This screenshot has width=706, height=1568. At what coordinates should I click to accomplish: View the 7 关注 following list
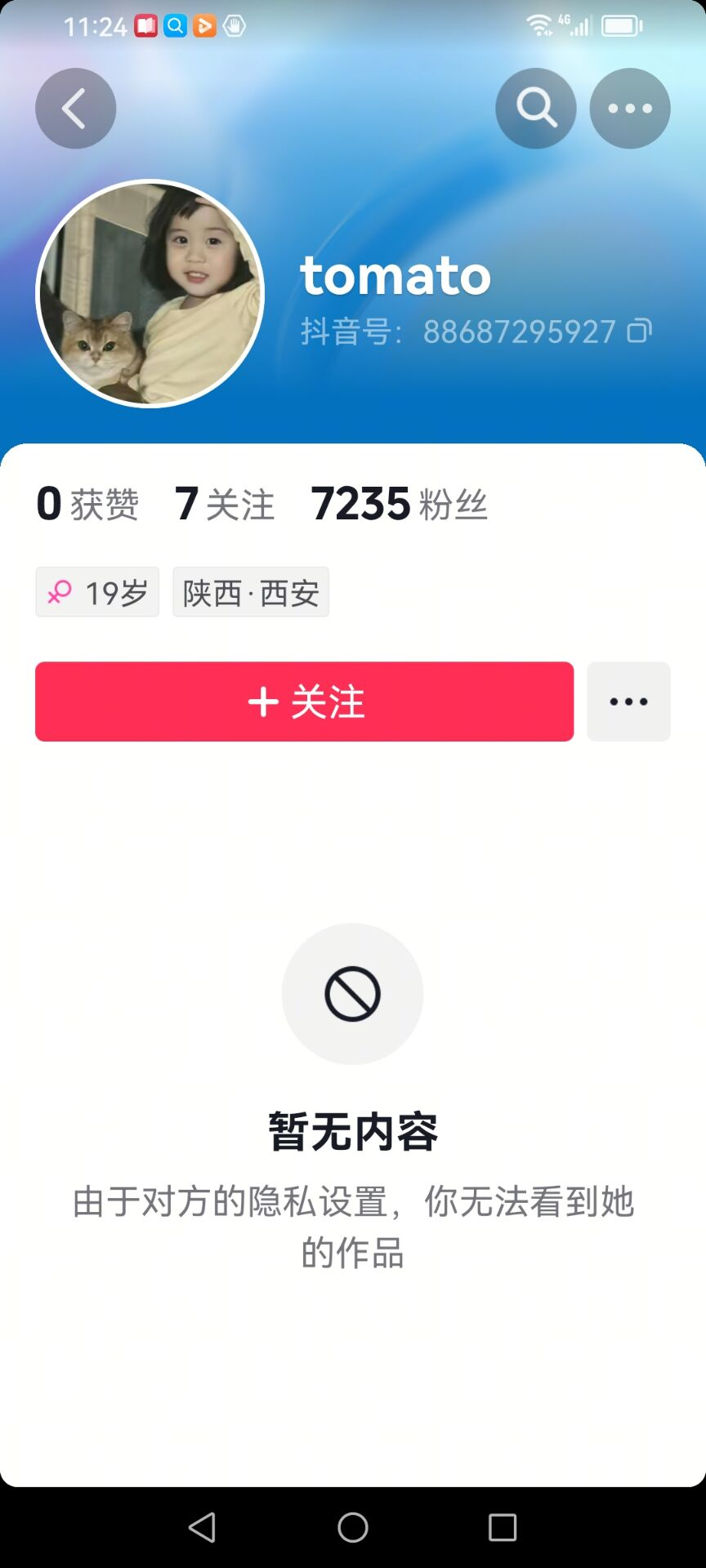(x=225, y=503)
